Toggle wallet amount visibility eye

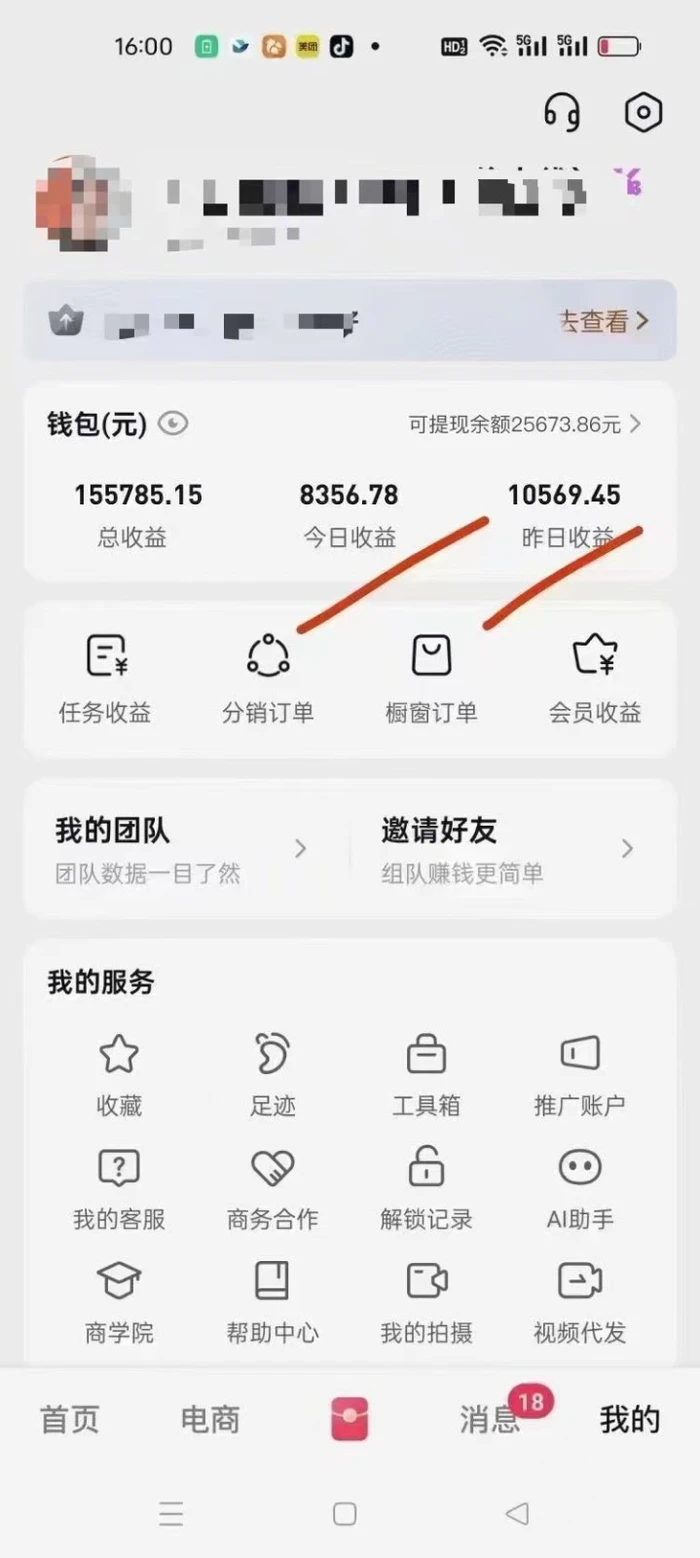[x=173, y=424]
